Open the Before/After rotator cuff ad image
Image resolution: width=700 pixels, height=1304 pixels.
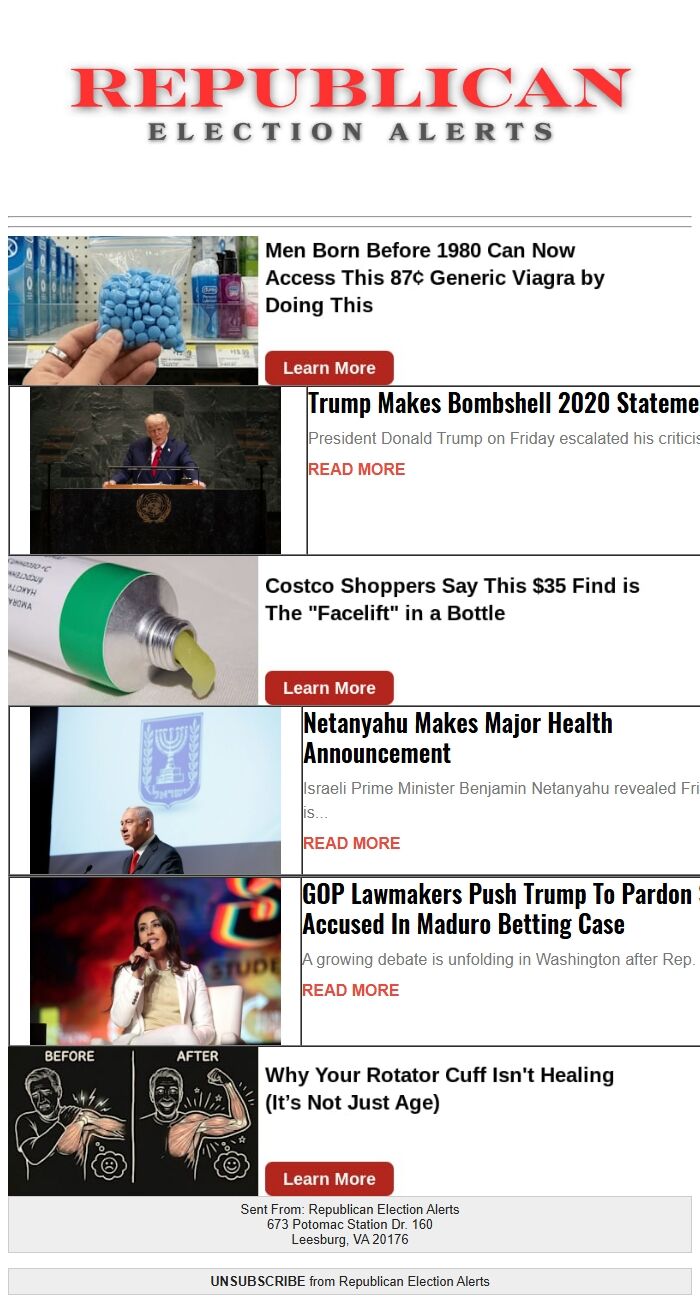pyautogui.click(x=133, y=1121)
